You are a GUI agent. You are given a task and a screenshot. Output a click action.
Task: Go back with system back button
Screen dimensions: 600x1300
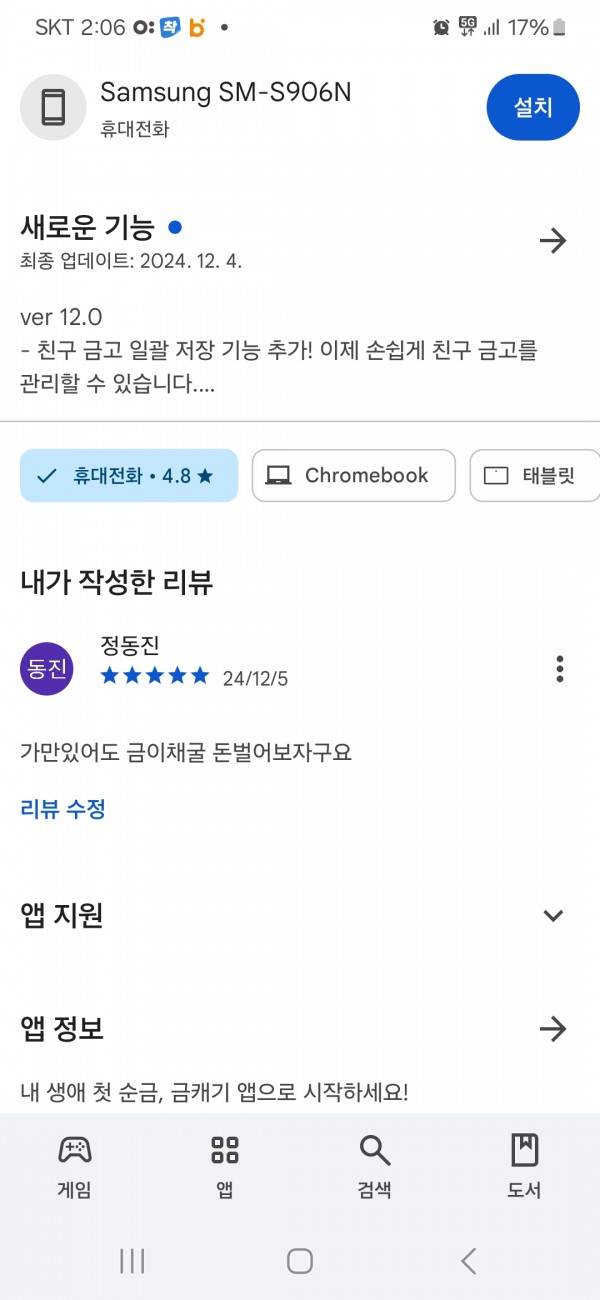point(468,1261)
